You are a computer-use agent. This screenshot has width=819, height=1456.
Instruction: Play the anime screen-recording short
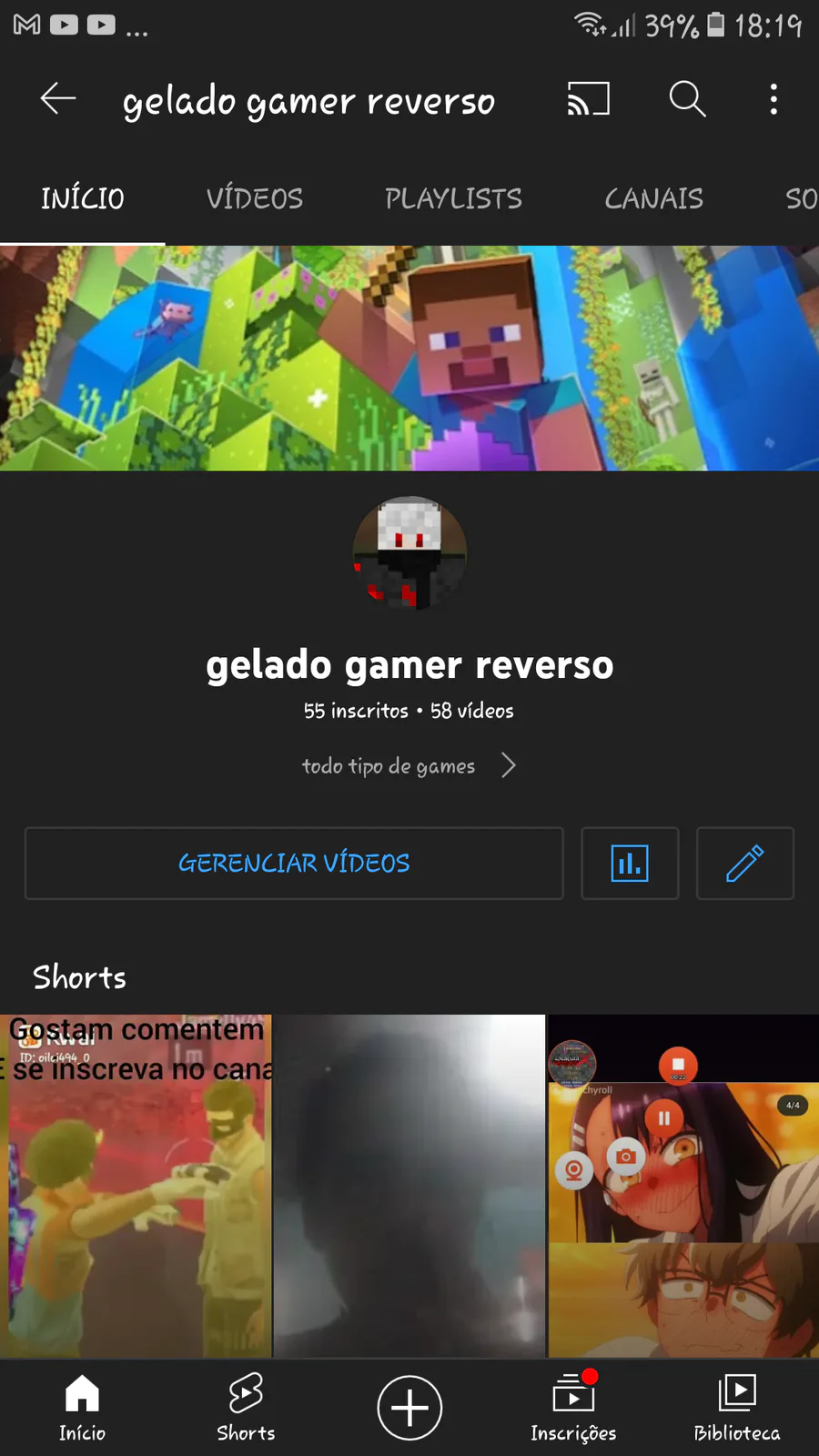pos(682,1185)
